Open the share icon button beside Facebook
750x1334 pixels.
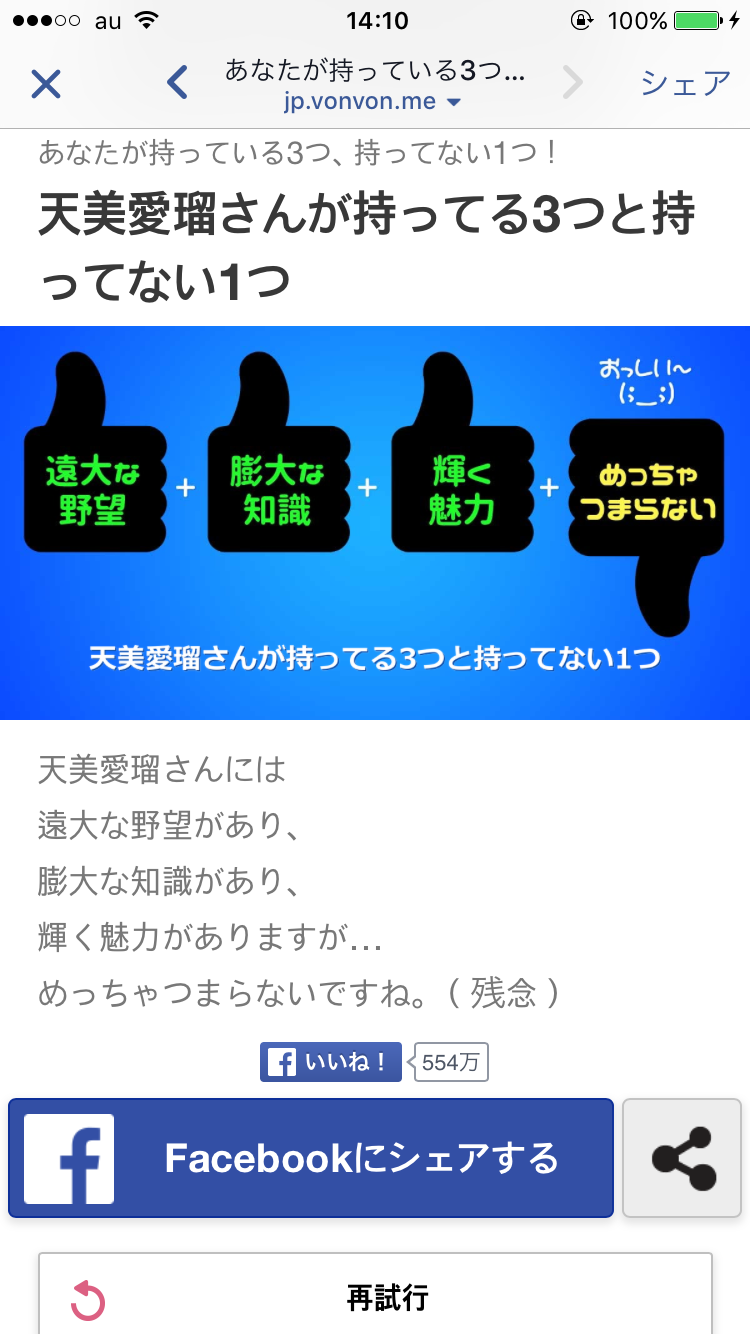pyautogui.click(x=683, y=1158)
